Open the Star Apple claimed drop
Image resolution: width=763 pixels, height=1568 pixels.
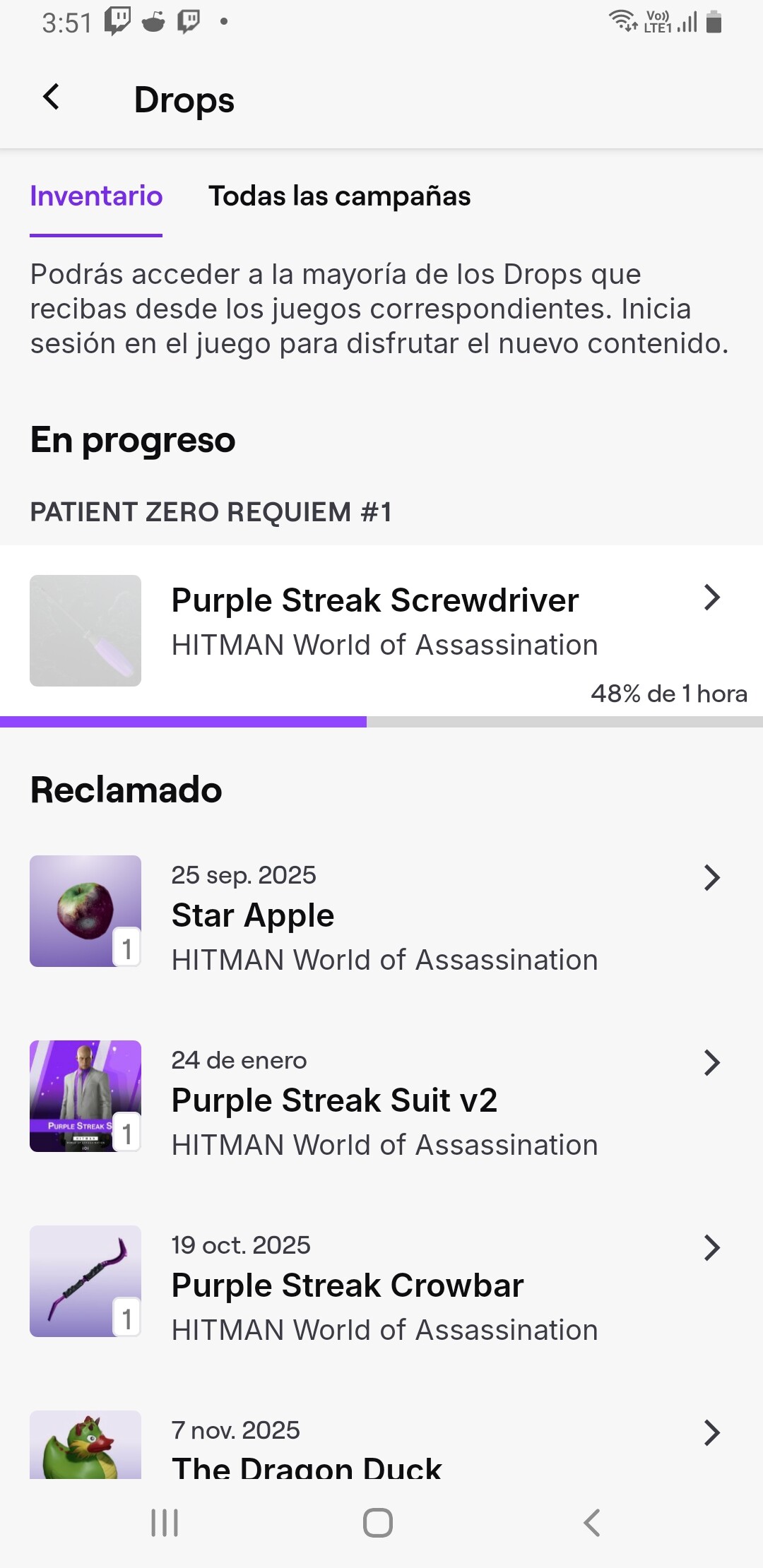click(381, 915)
